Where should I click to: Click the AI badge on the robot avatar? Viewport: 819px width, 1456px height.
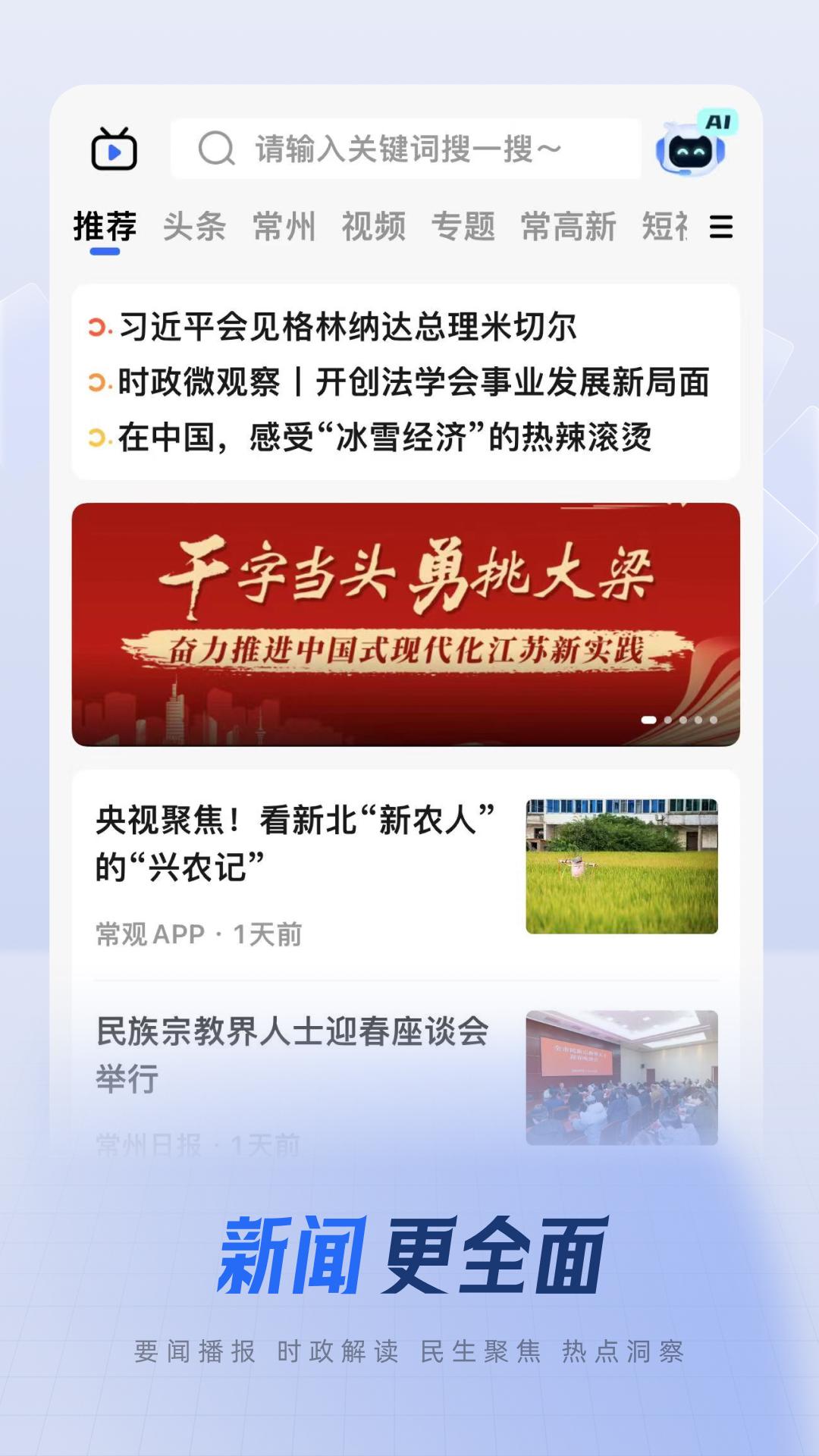717,119
